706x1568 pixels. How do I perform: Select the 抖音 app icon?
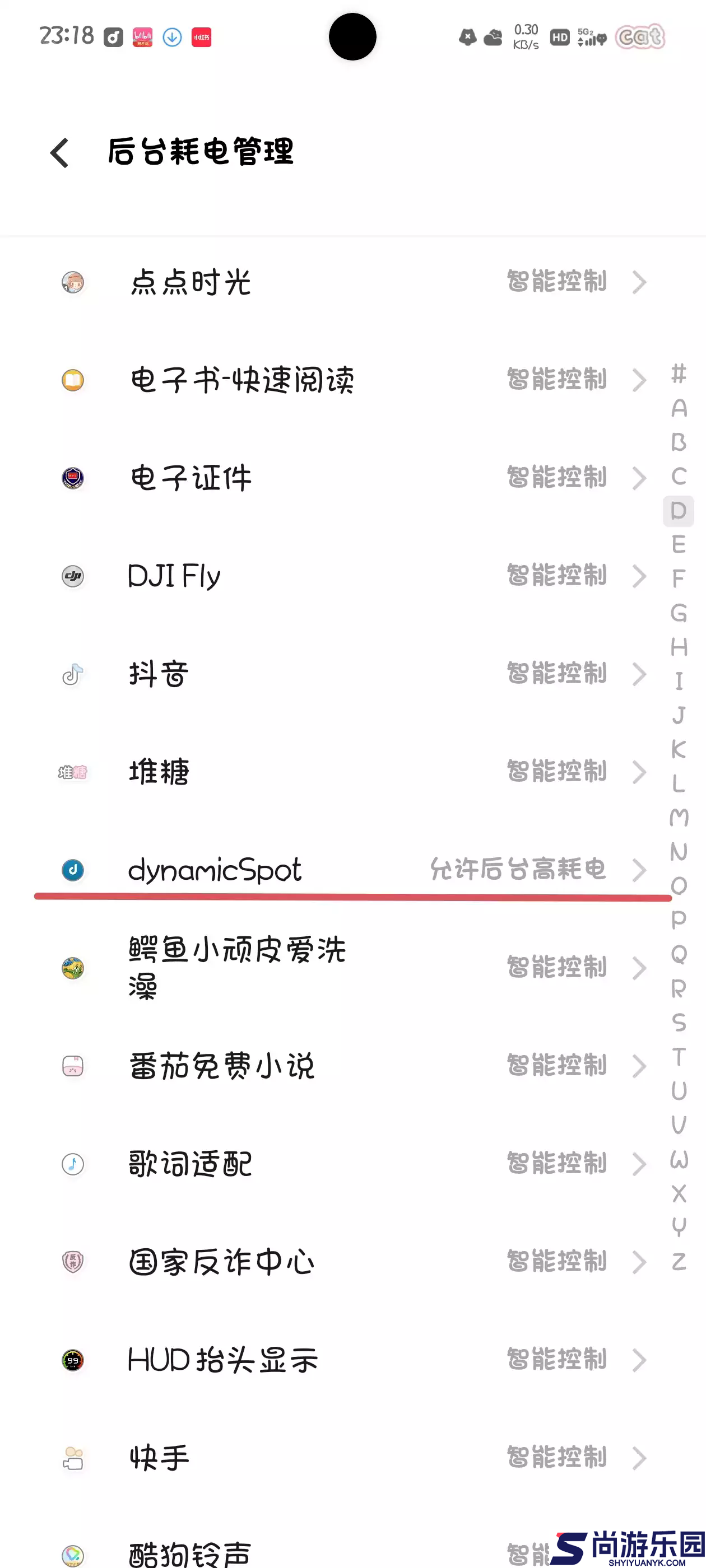73,674
